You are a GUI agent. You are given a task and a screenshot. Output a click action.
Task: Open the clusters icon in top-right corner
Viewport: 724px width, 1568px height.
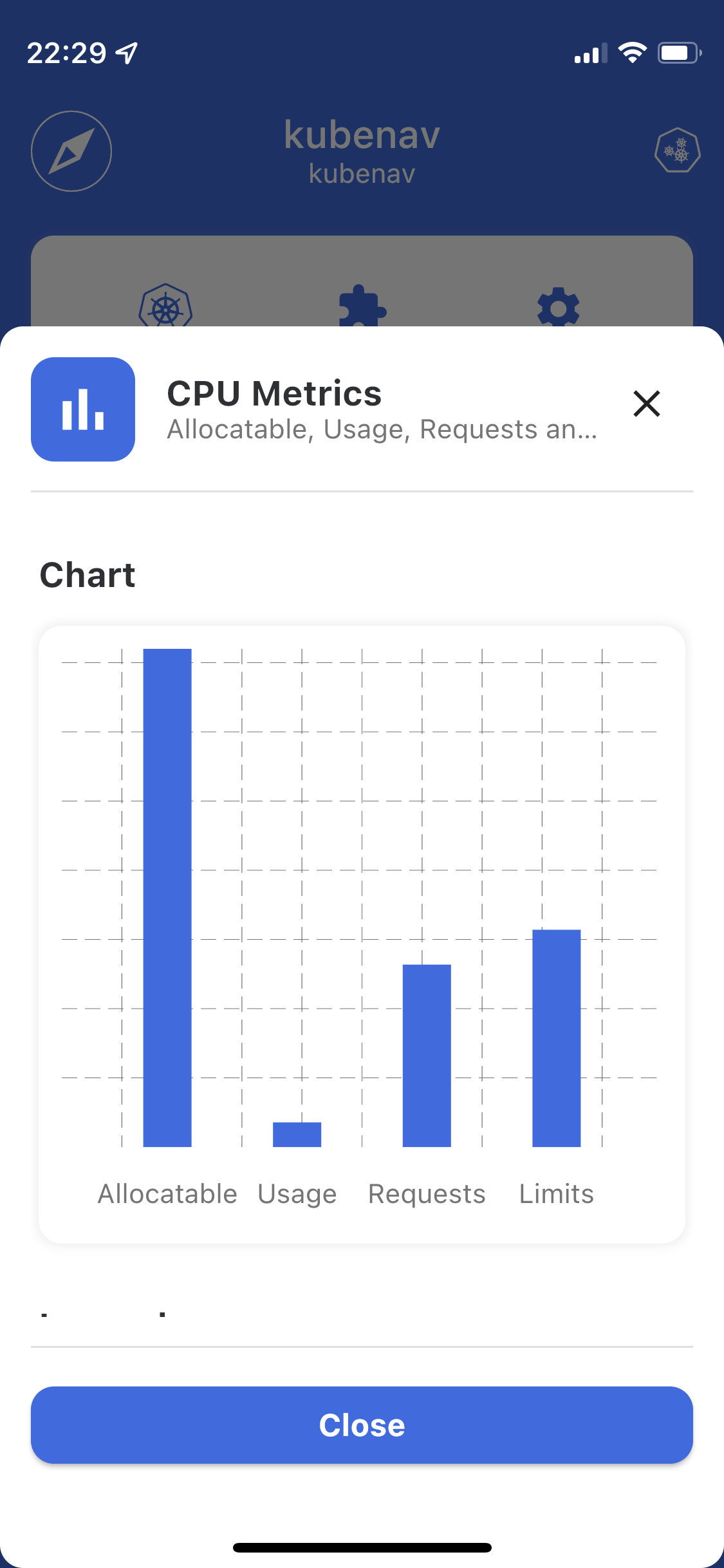(678, 151)
